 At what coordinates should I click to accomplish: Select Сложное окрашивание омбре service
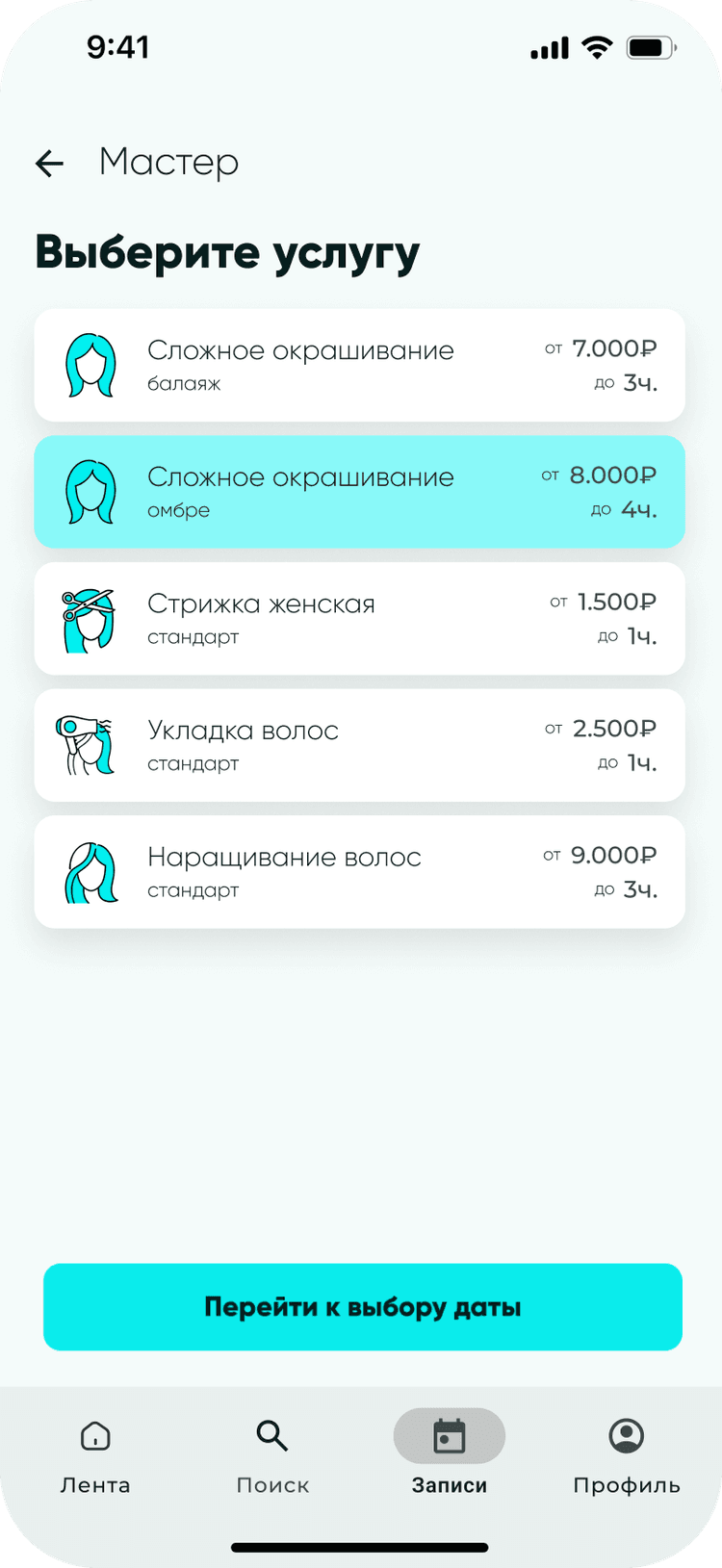point(359,492)
